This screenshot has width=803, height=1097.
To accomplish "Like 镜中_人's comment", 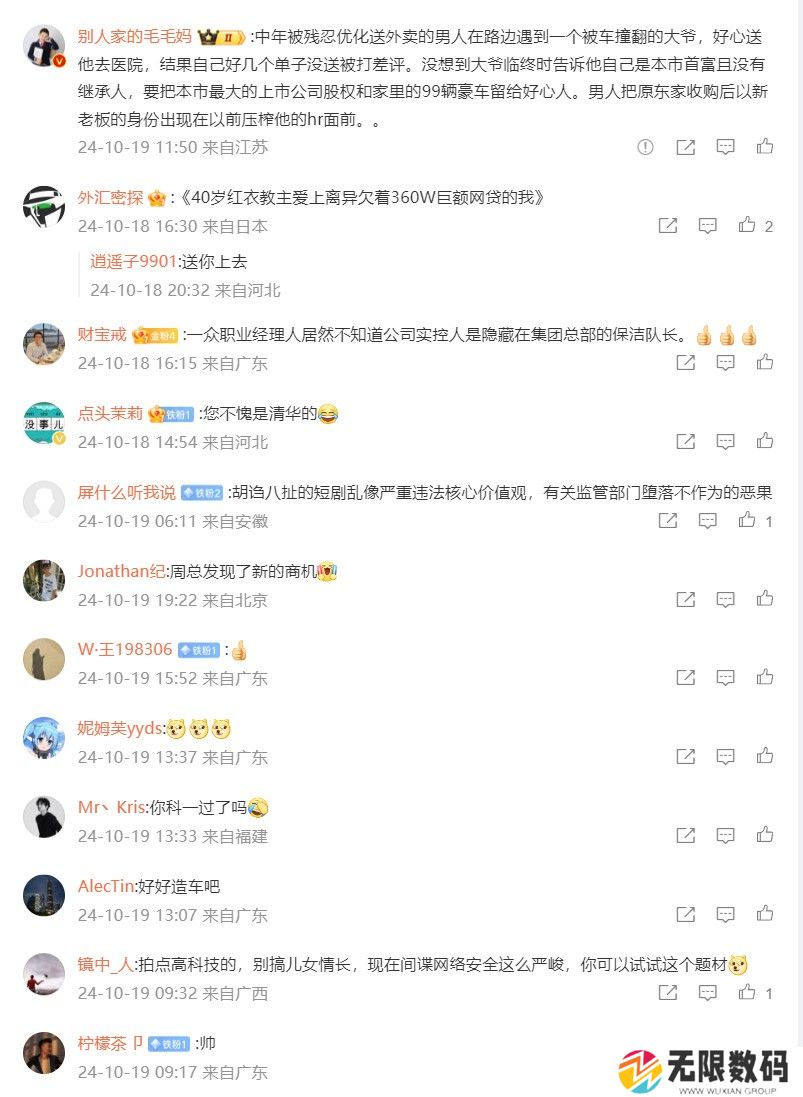I will pyautogui.click(x=747, y=993).
